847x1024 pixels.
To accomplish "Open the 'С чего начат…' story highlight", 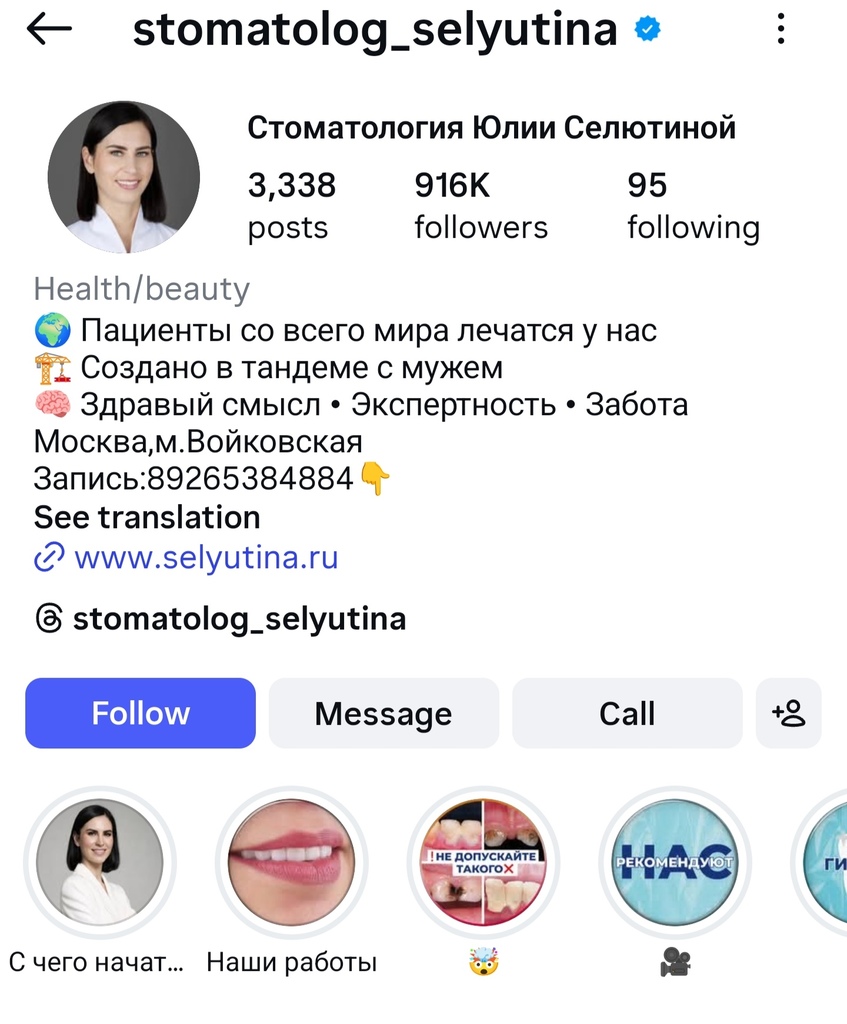I will click(x=99, y=862).
